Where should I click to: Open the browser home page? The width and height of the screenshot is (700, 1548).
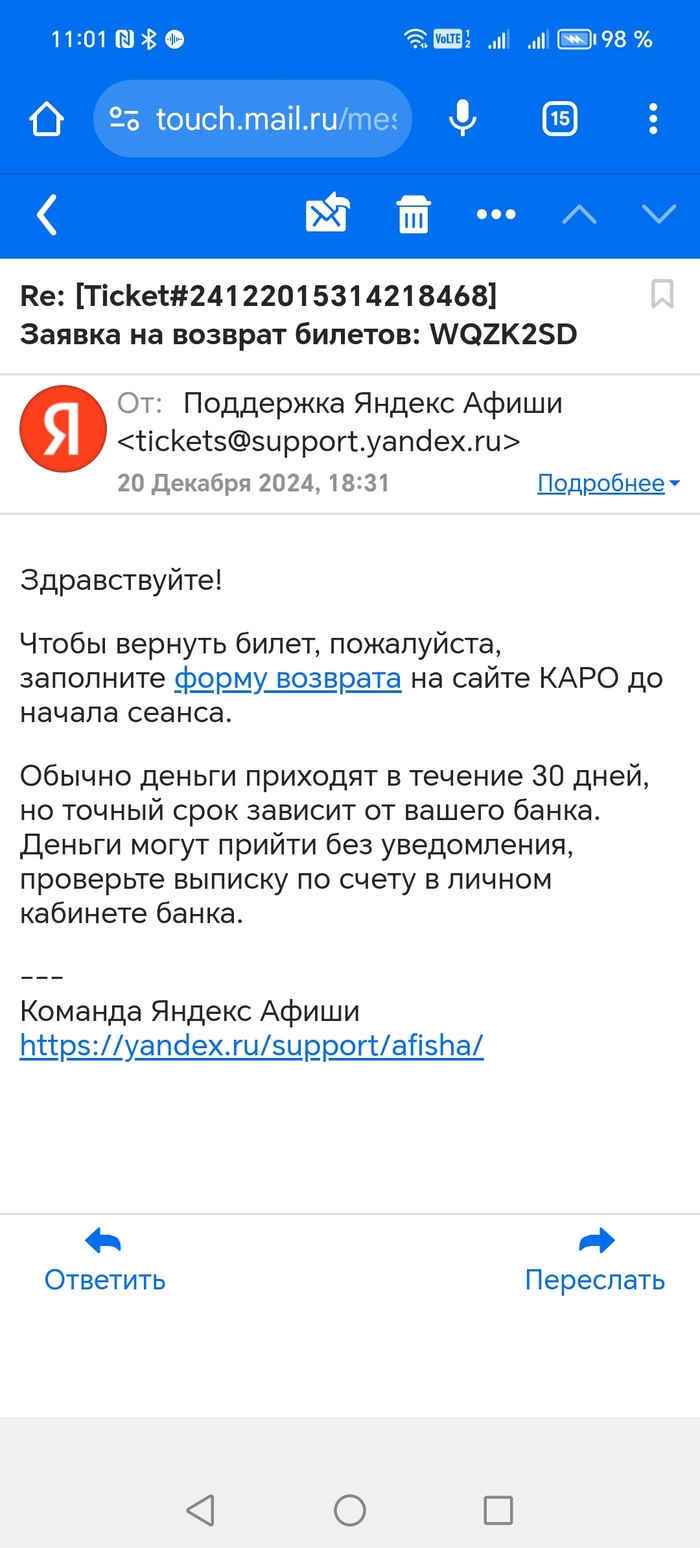click(47, 119)
